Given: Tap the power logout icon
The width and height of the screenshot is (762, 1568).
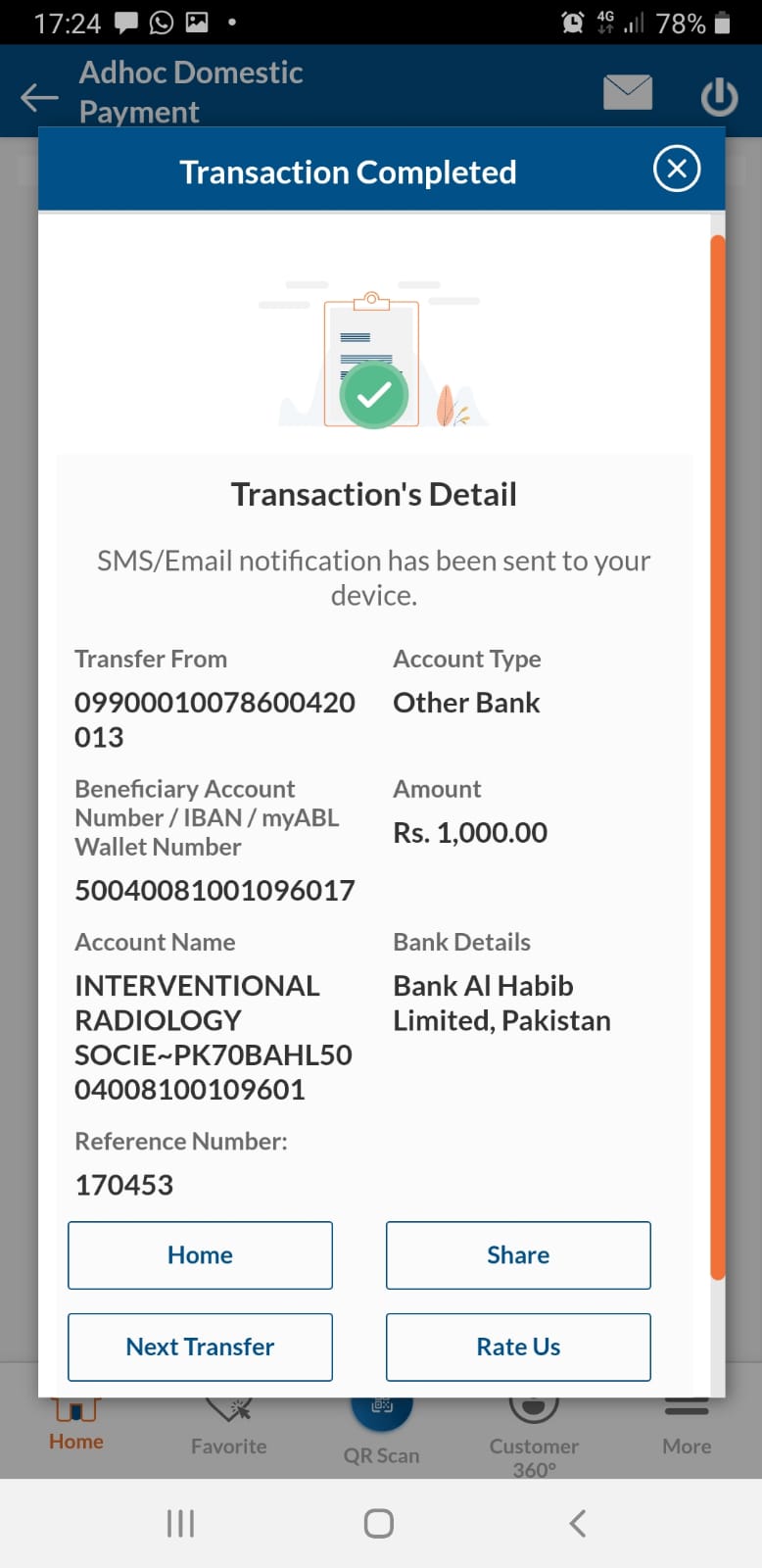Looking at the screenshot, I should (x=719, y=97).
